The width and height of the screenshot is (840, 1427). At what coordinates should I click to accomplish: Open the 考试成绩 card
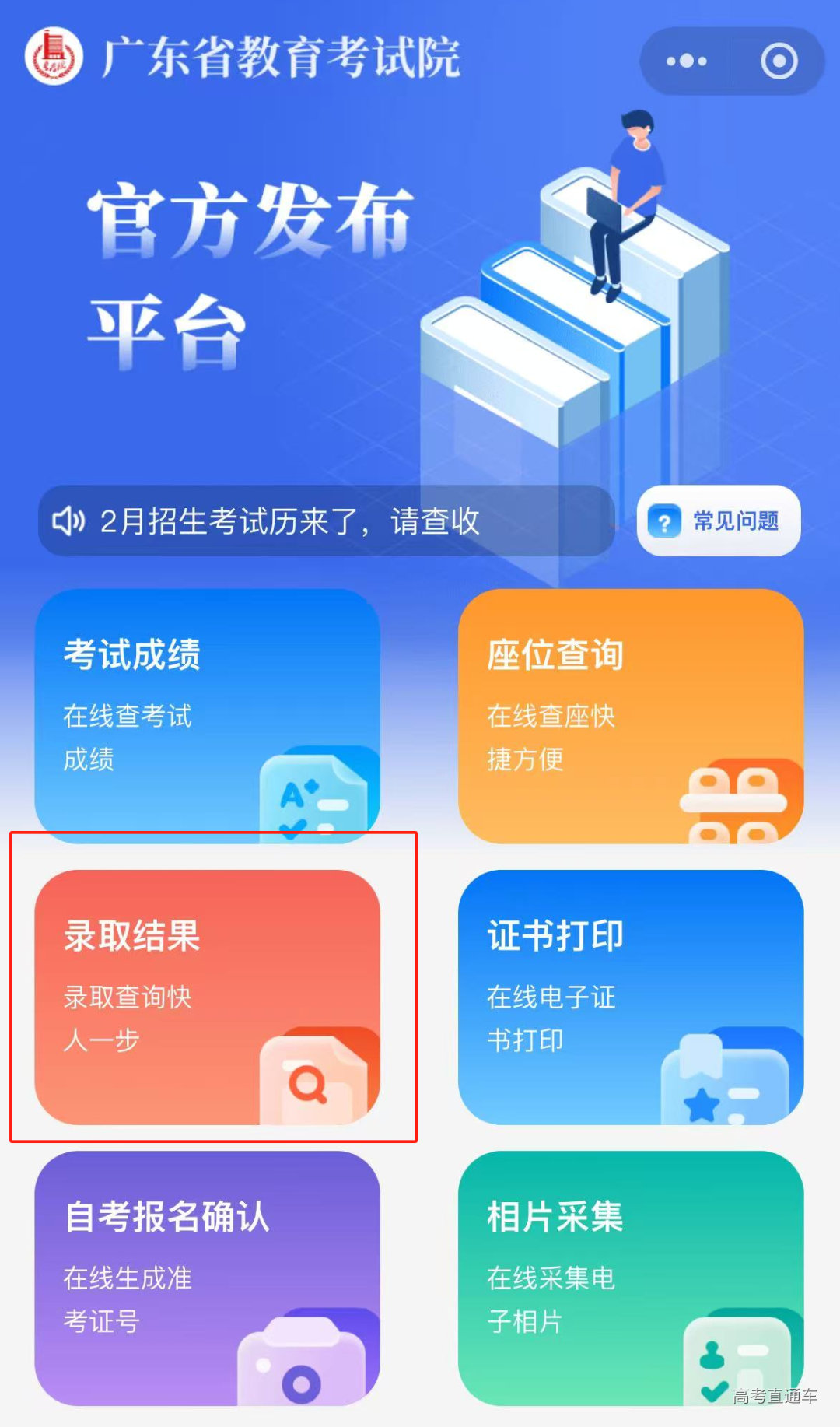pos(207,716)
